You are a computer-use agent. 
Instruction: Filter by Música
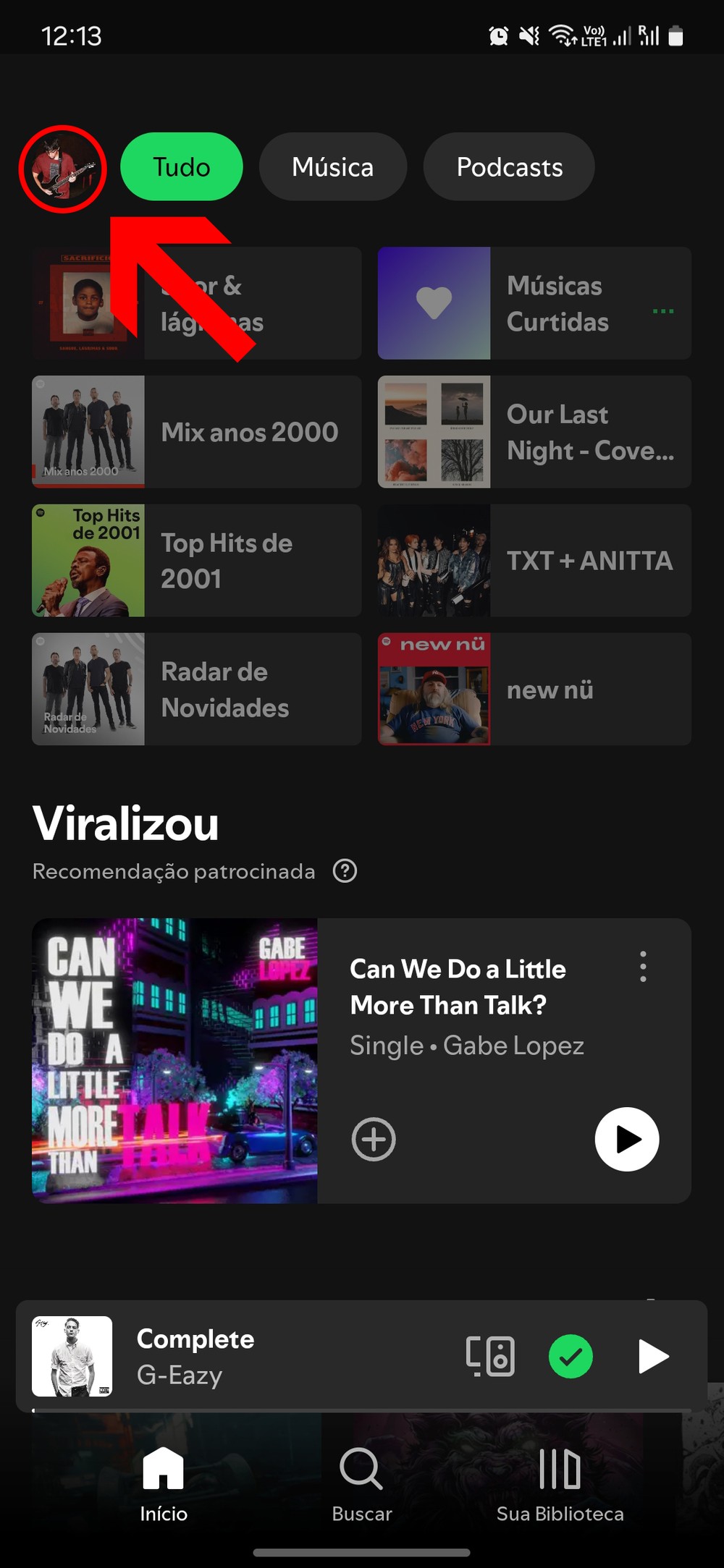(332, 167)
